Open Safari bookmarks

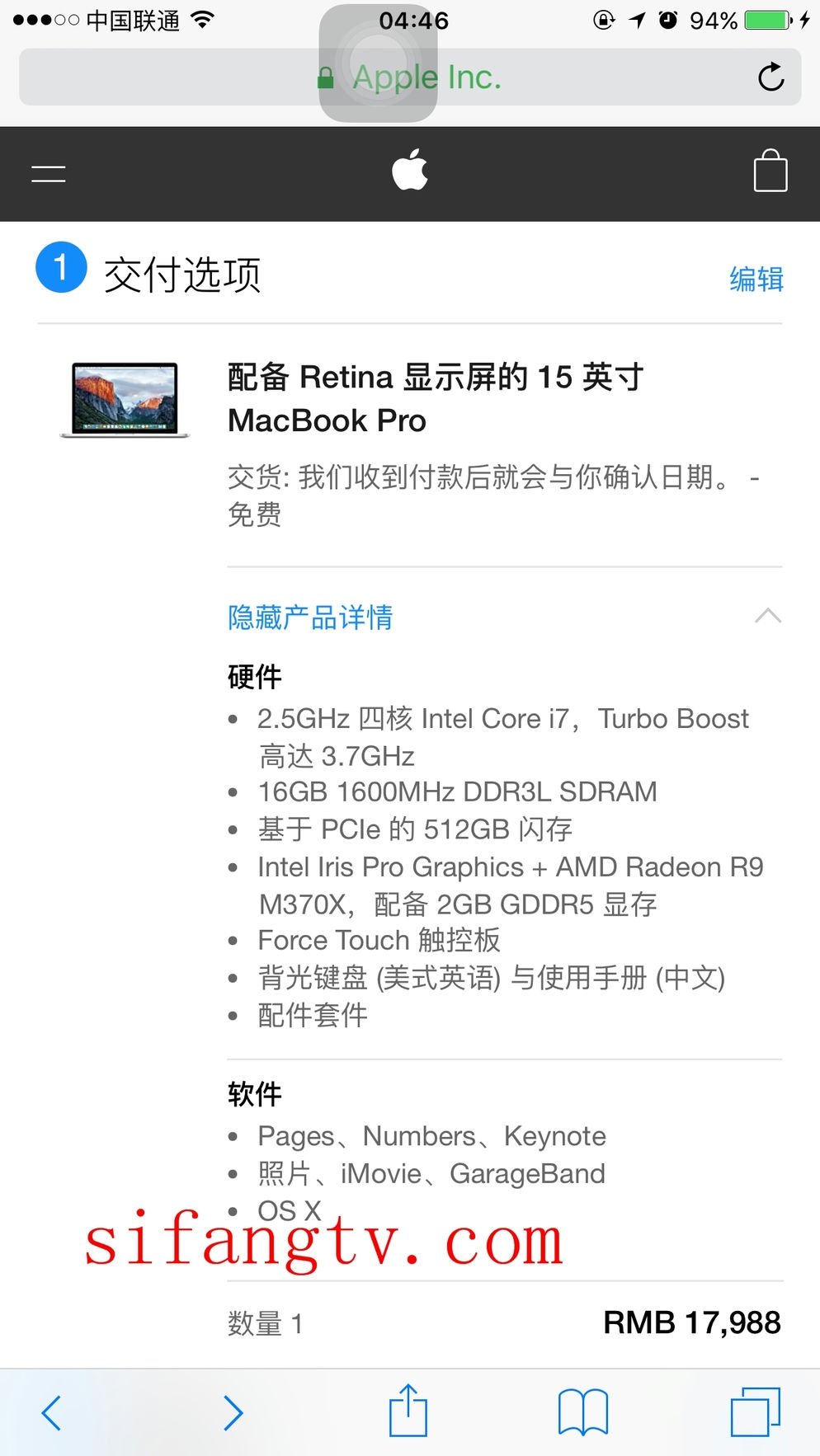[x=582, y=1411]
